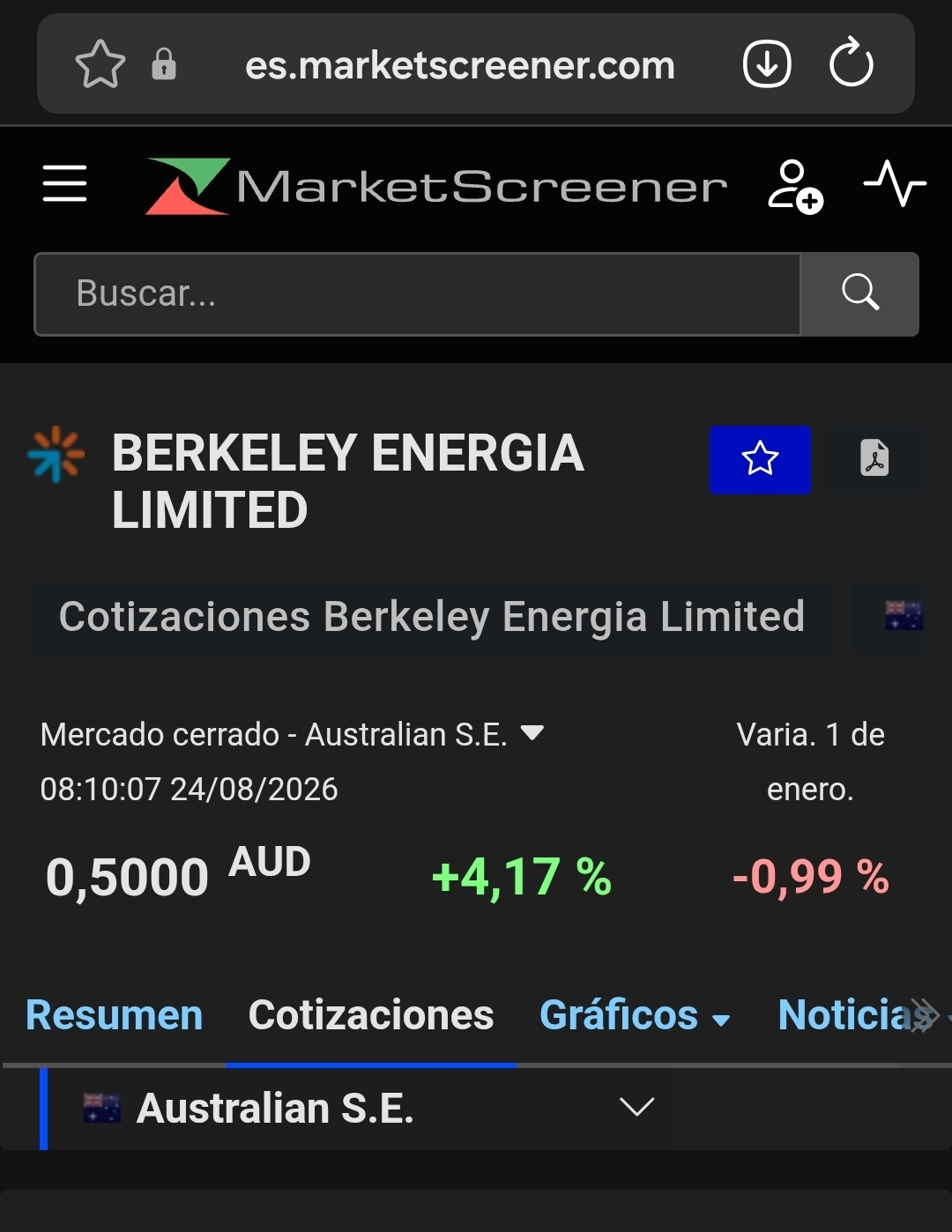Reload the page

coord(852,63)
